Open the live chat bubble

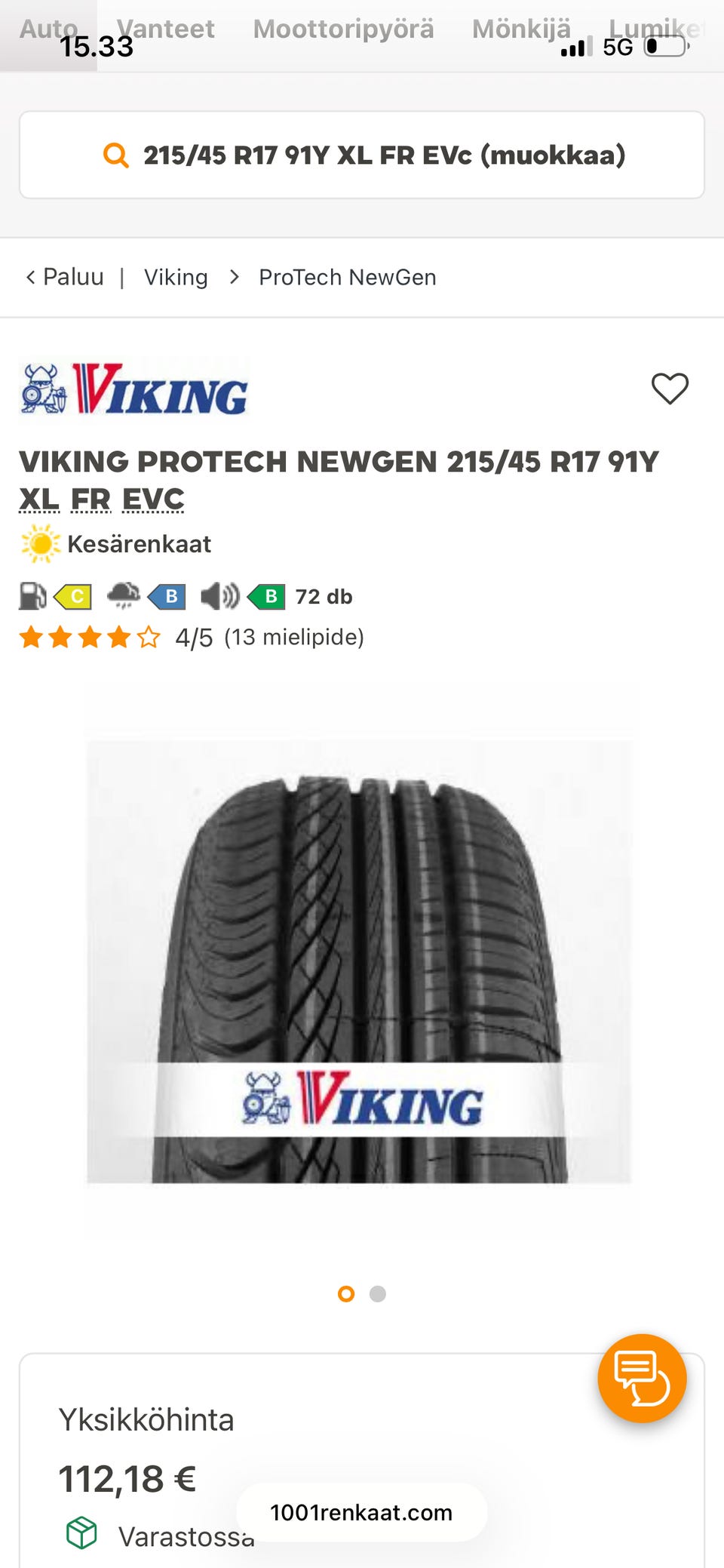click(x=642, y=1378)
